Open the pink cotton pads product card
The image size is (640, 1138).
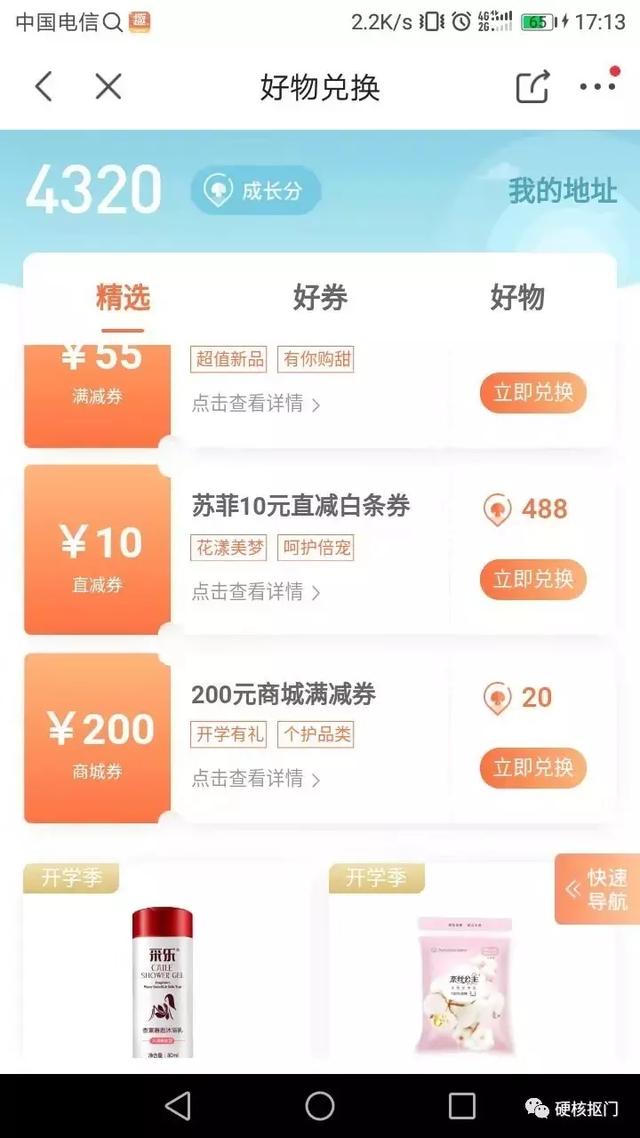click(464, 962)
